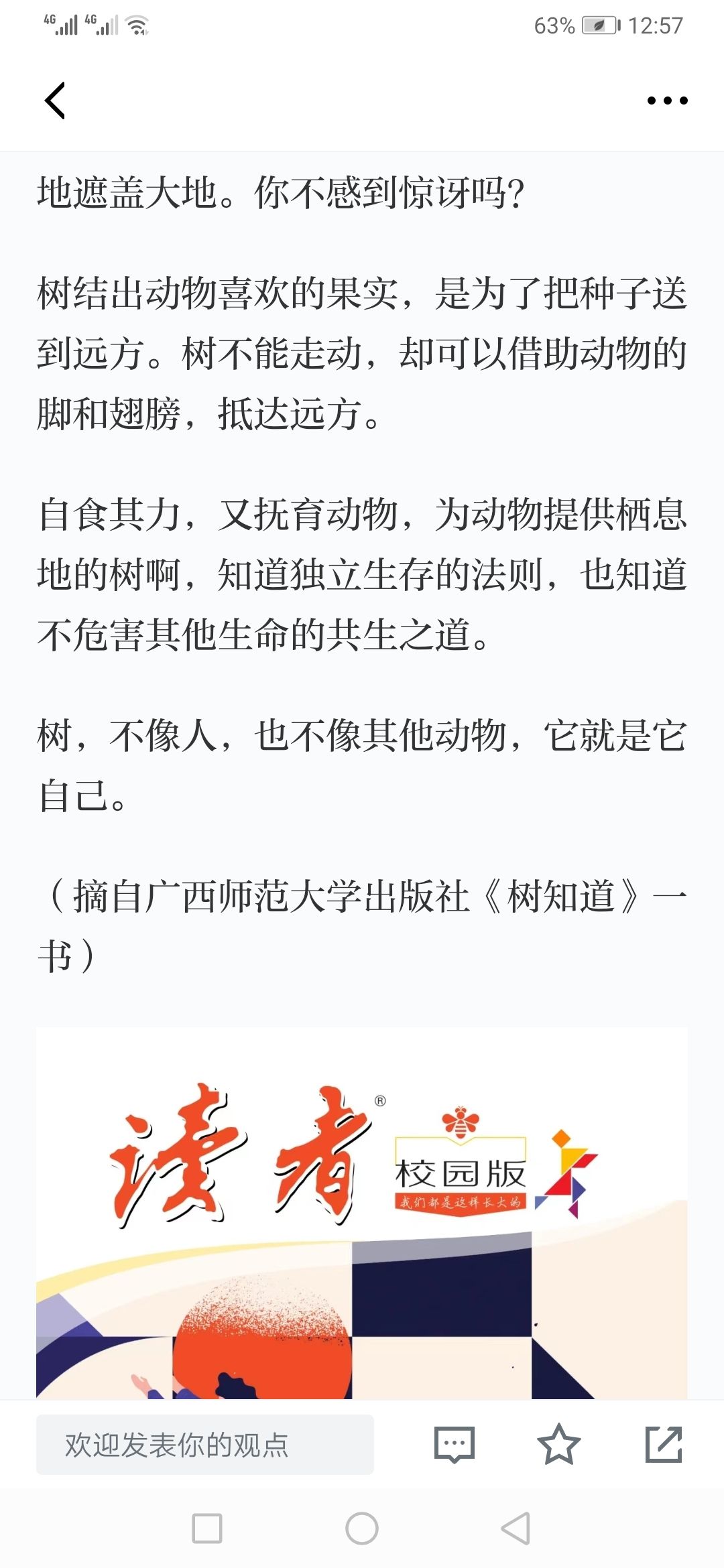Open the comments bubble icon

[x=455, y=1445]
